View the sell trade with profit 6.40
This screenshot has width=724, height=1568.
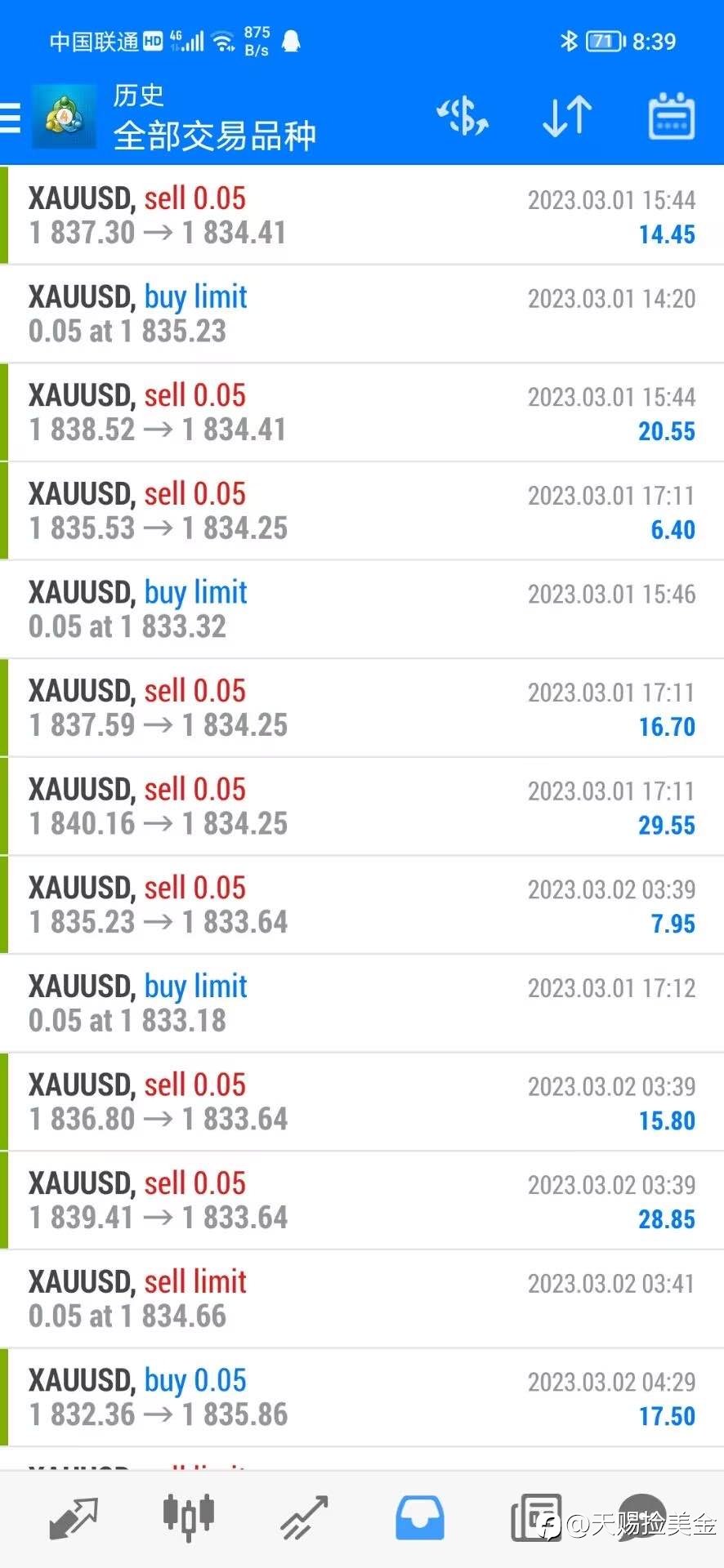362,511
